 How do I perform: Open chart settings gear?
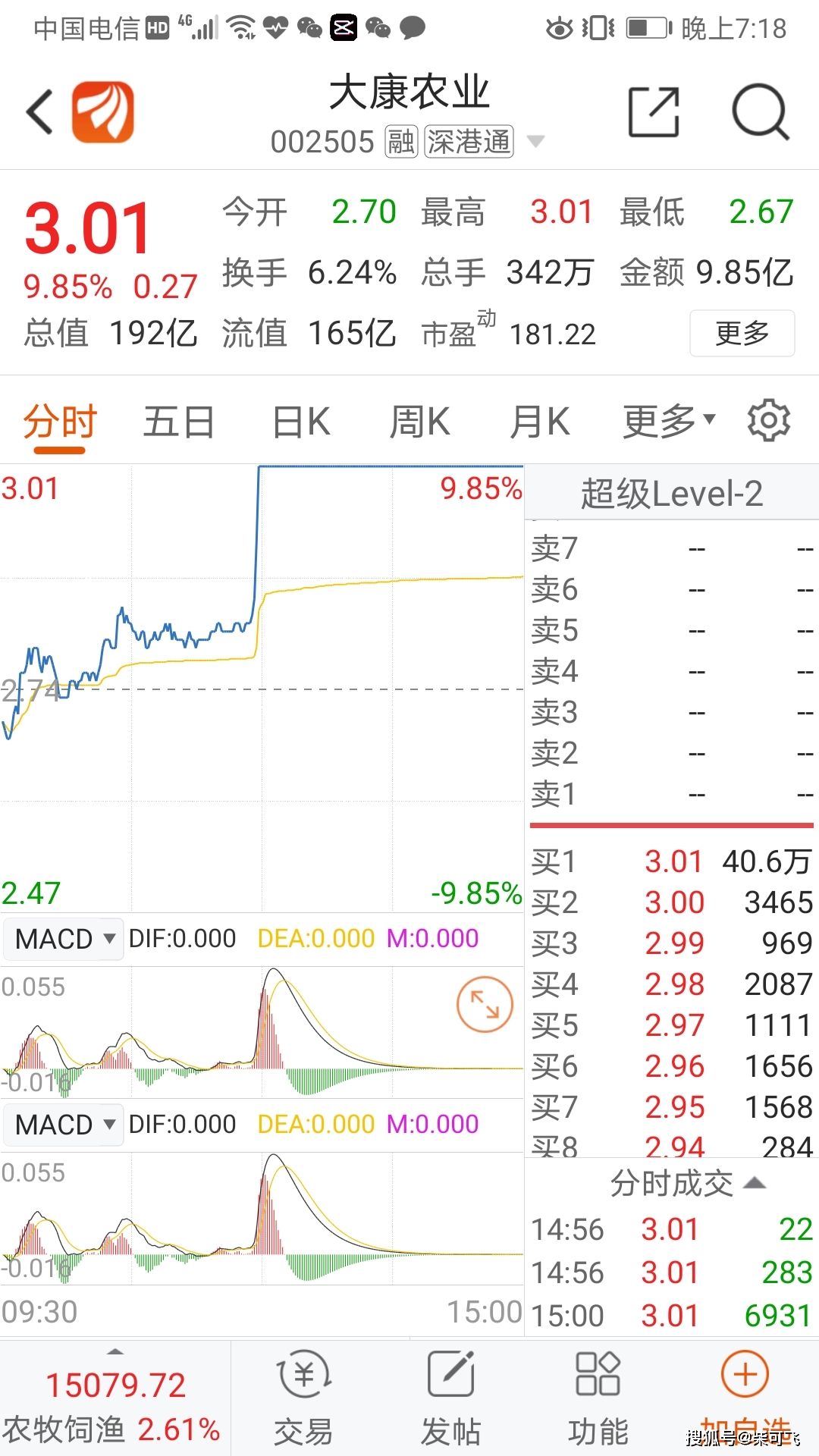point(769,420)
